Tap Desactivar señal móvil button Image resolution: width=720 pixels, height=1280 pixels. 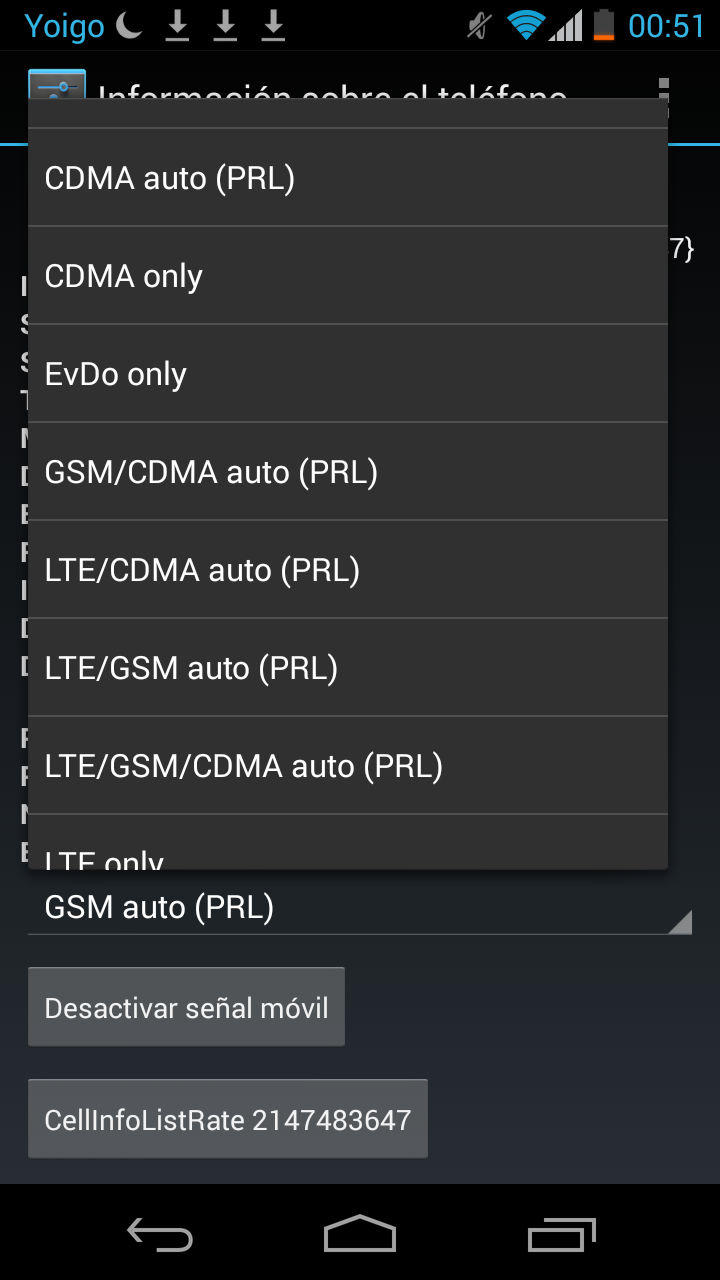[186, 1007]
